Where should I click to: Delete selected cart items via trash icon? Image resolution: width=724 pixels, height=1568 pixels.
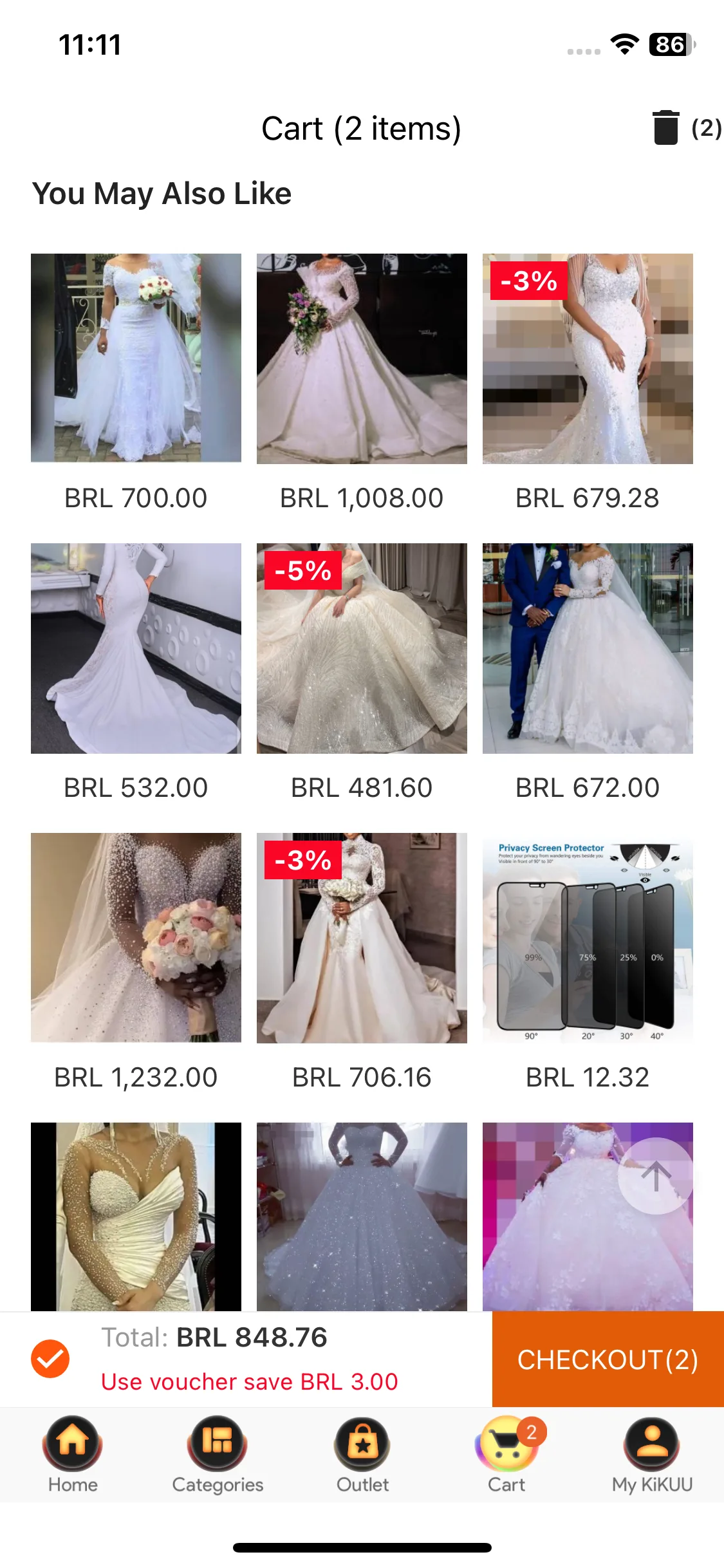667,127
